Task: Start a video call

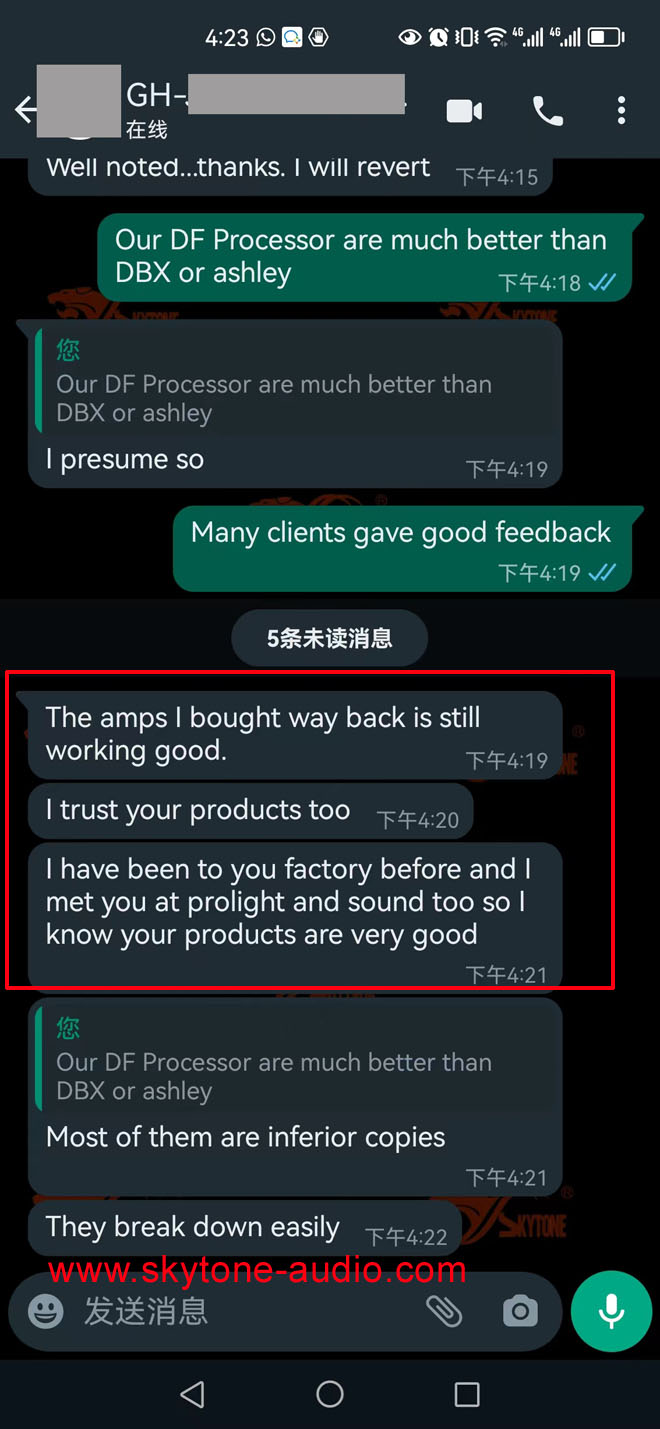Action: (x=464, y=111)
